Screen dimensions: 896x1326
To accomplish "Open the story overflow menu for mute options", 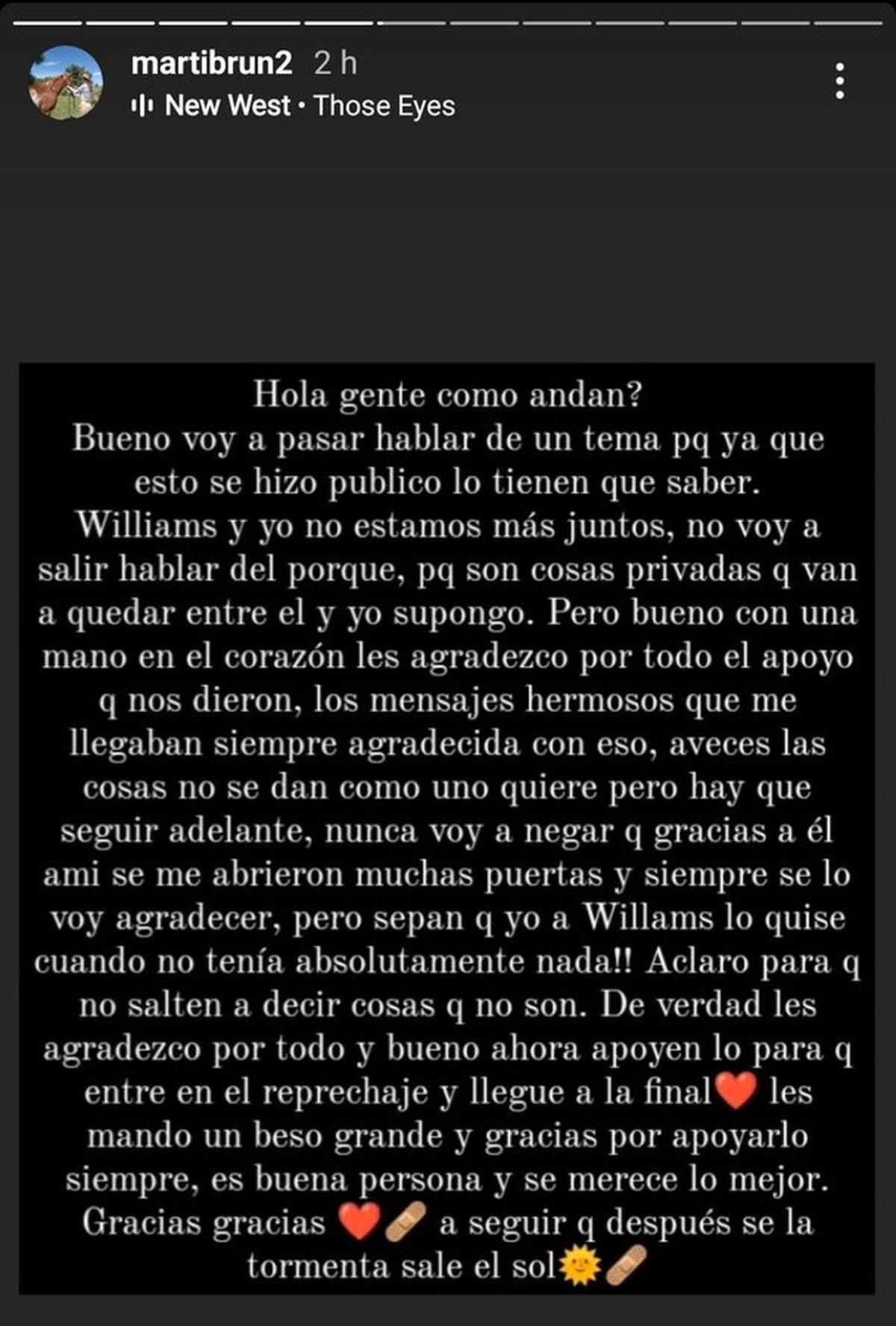I will (x=839, y=80).
